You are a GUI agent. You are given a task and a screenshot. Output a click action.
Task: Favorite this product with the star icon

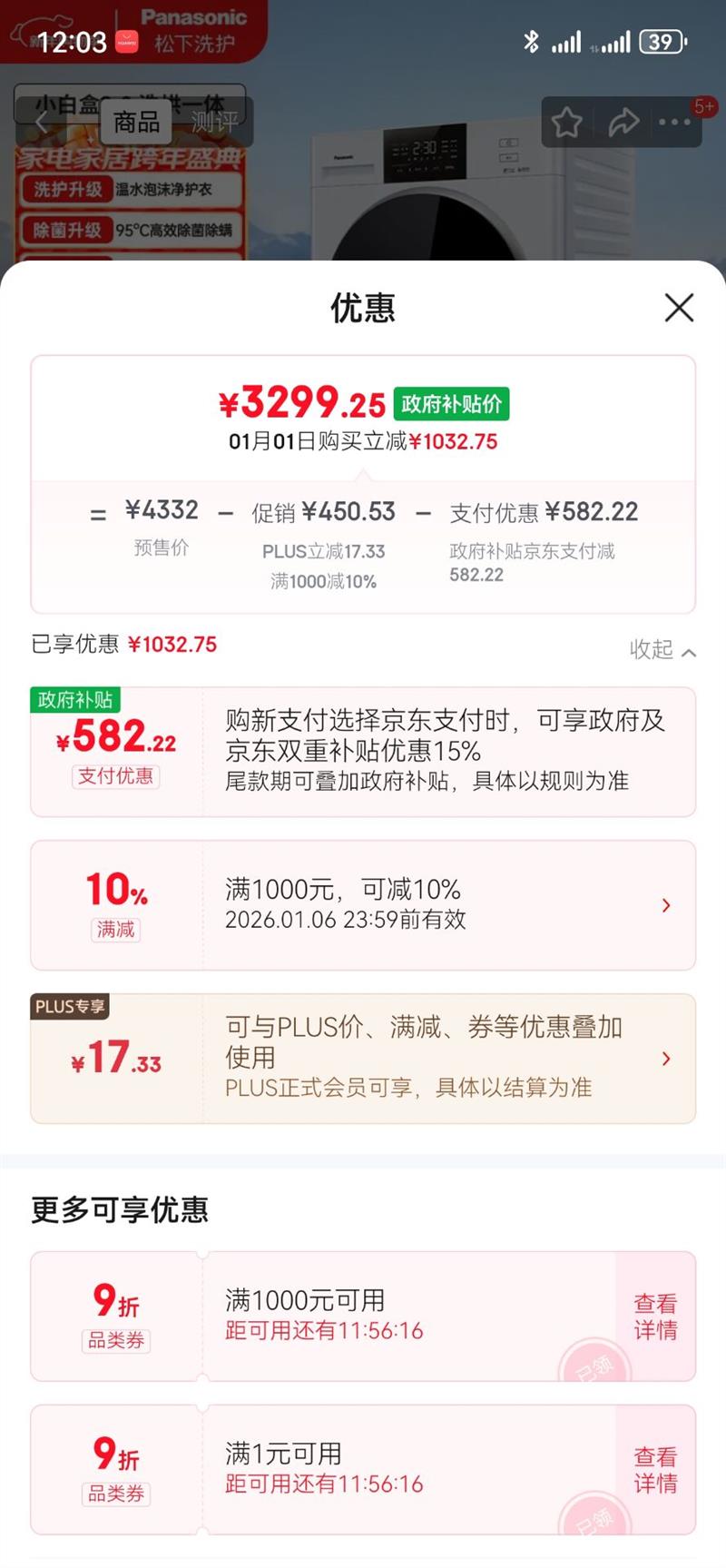(567, 122)
